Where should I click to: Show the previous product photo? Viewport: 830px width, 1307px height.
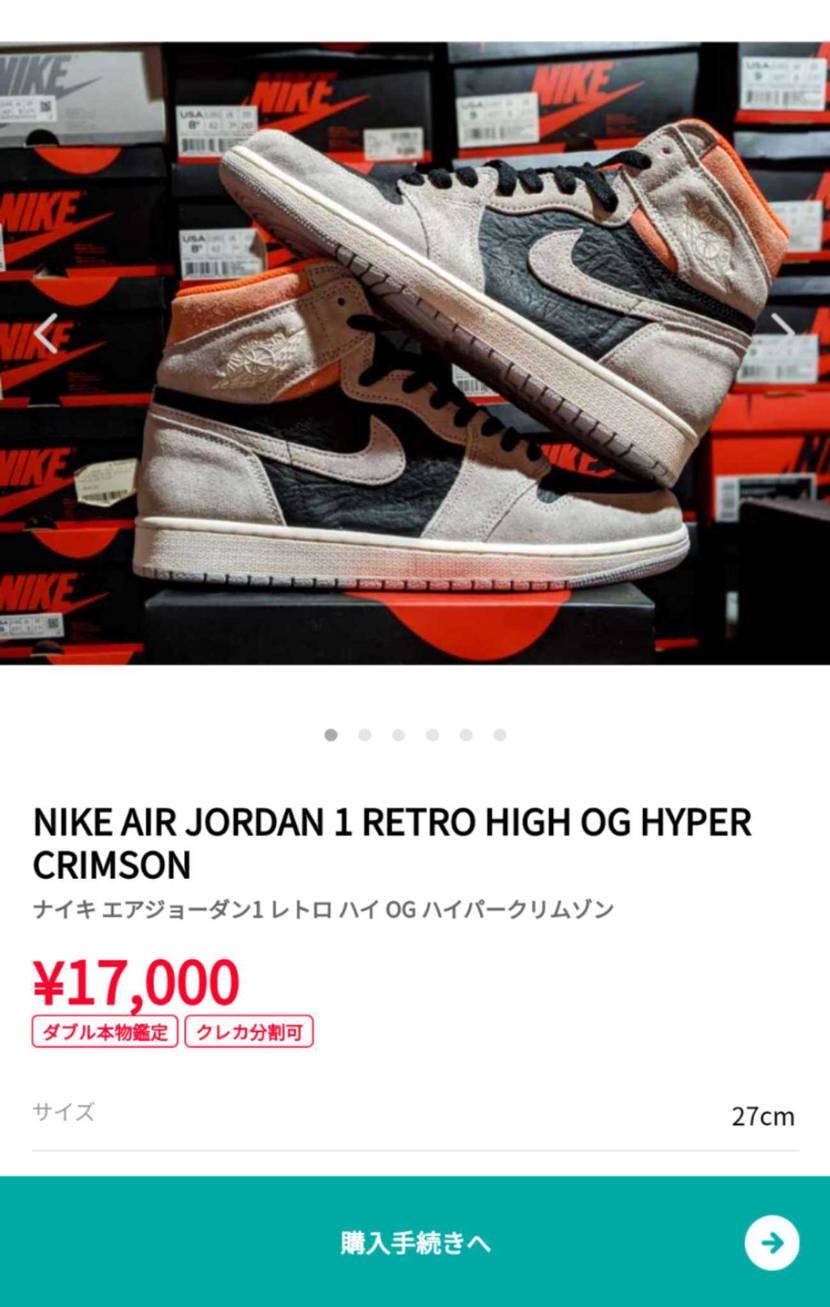point(45,333)
